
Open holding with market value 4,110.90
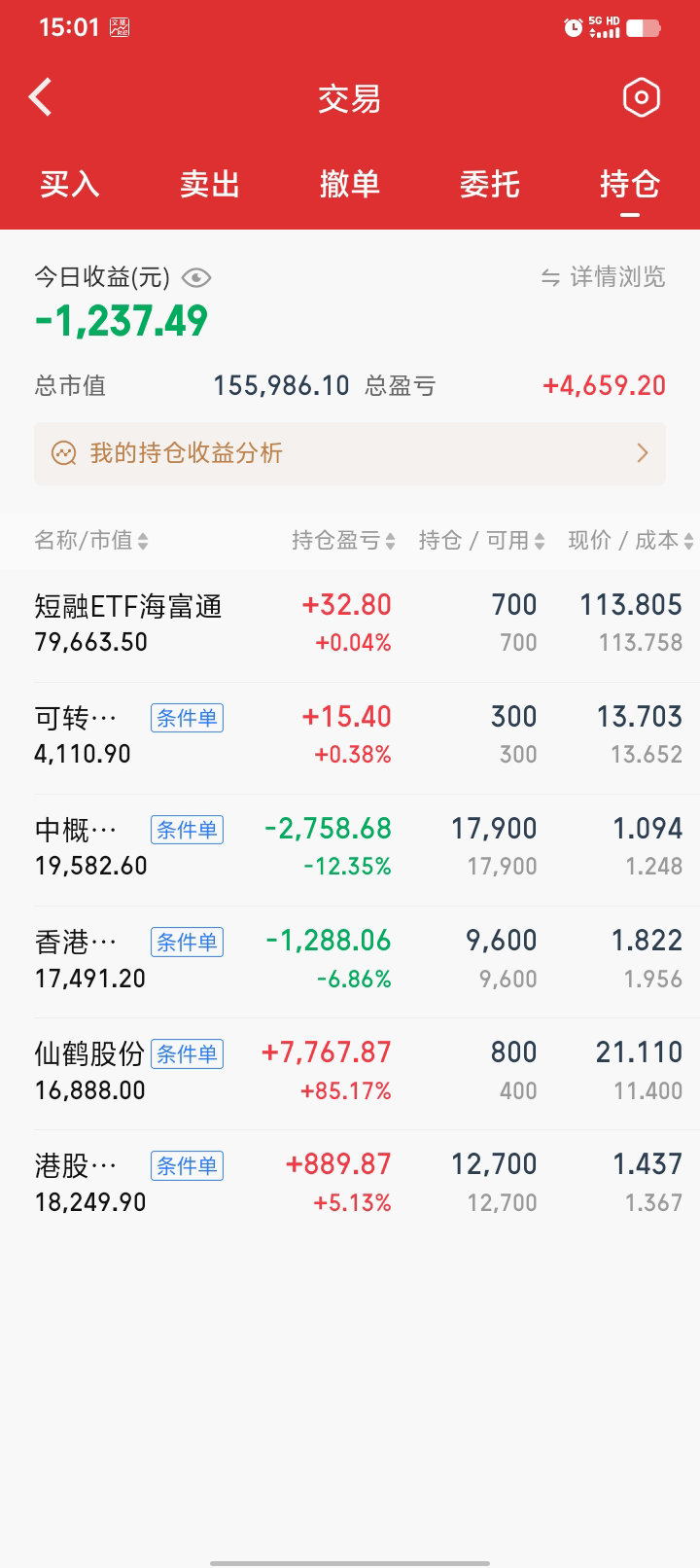click(350, 735)
